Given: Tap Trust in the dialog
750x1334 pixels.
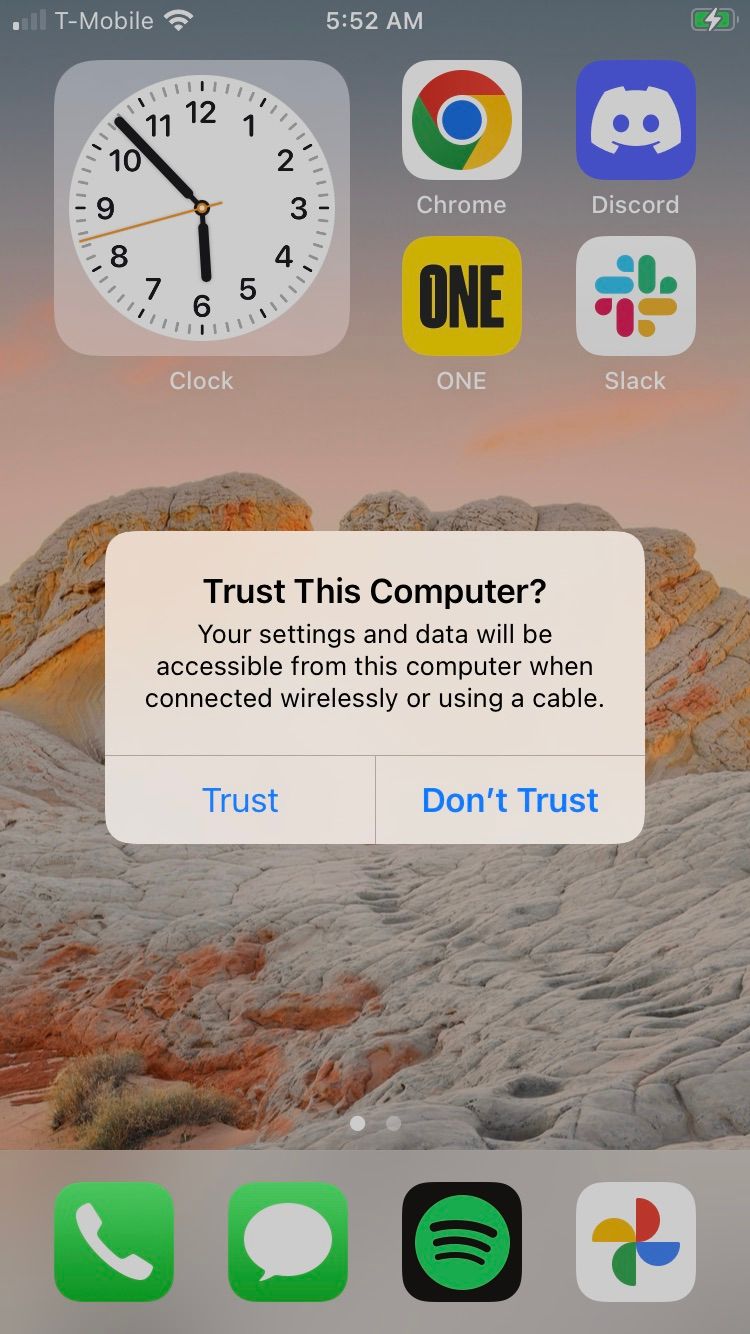Looking at the screenshot, I should (x=240, y=800).
